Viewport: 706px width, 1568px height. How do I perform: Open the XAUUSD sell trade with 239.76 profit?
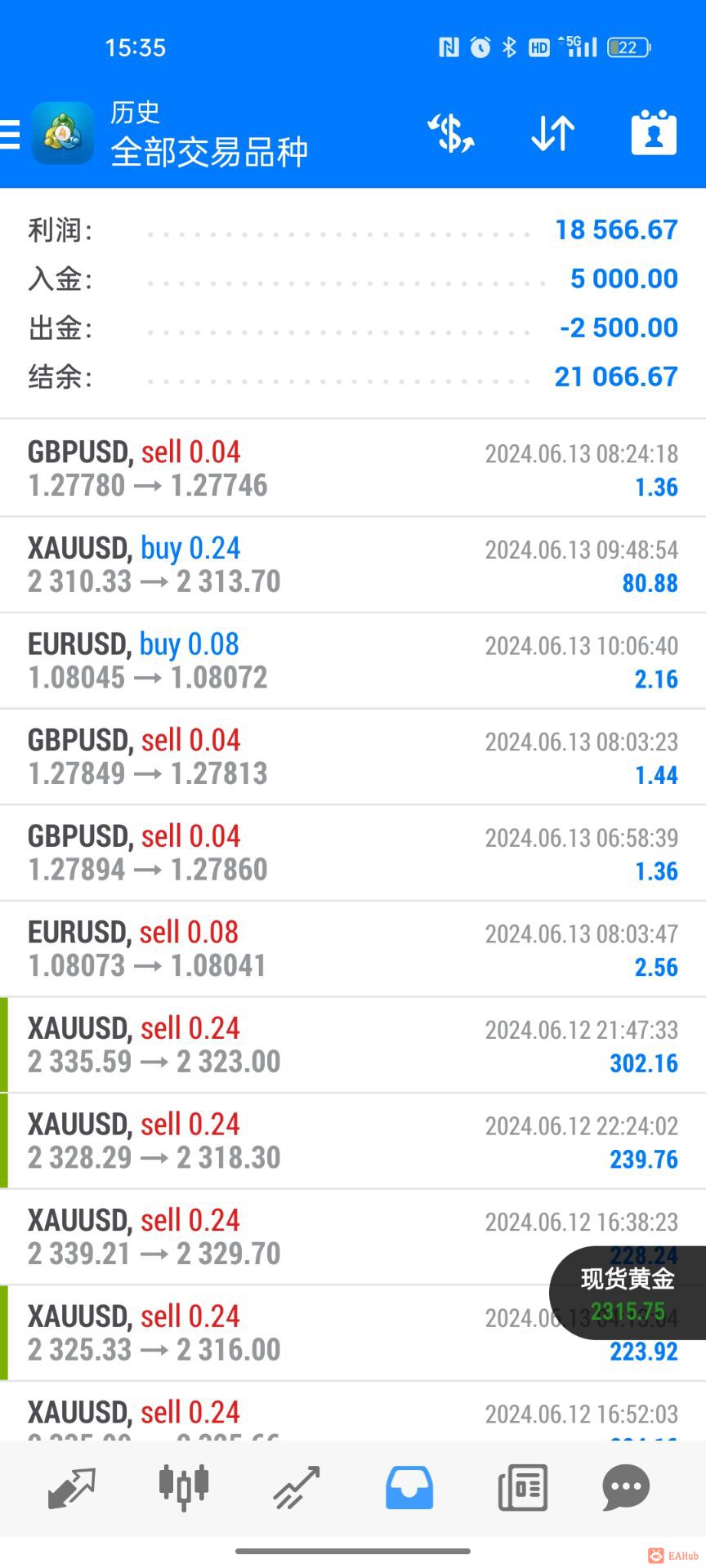pyautogui.click(x=353, y=1141)
